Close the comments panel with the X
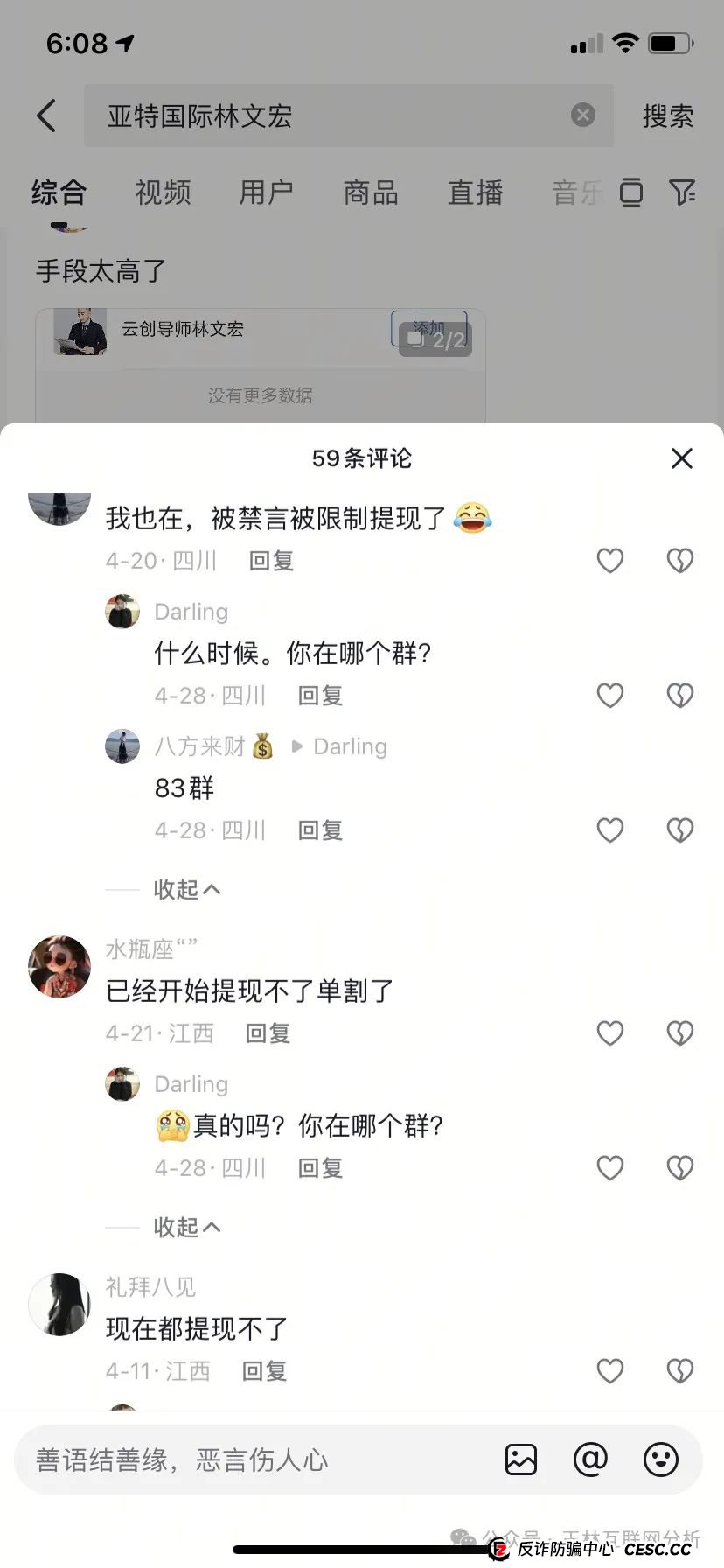Screen dimensions: 724x1568 tap(681, 458)
